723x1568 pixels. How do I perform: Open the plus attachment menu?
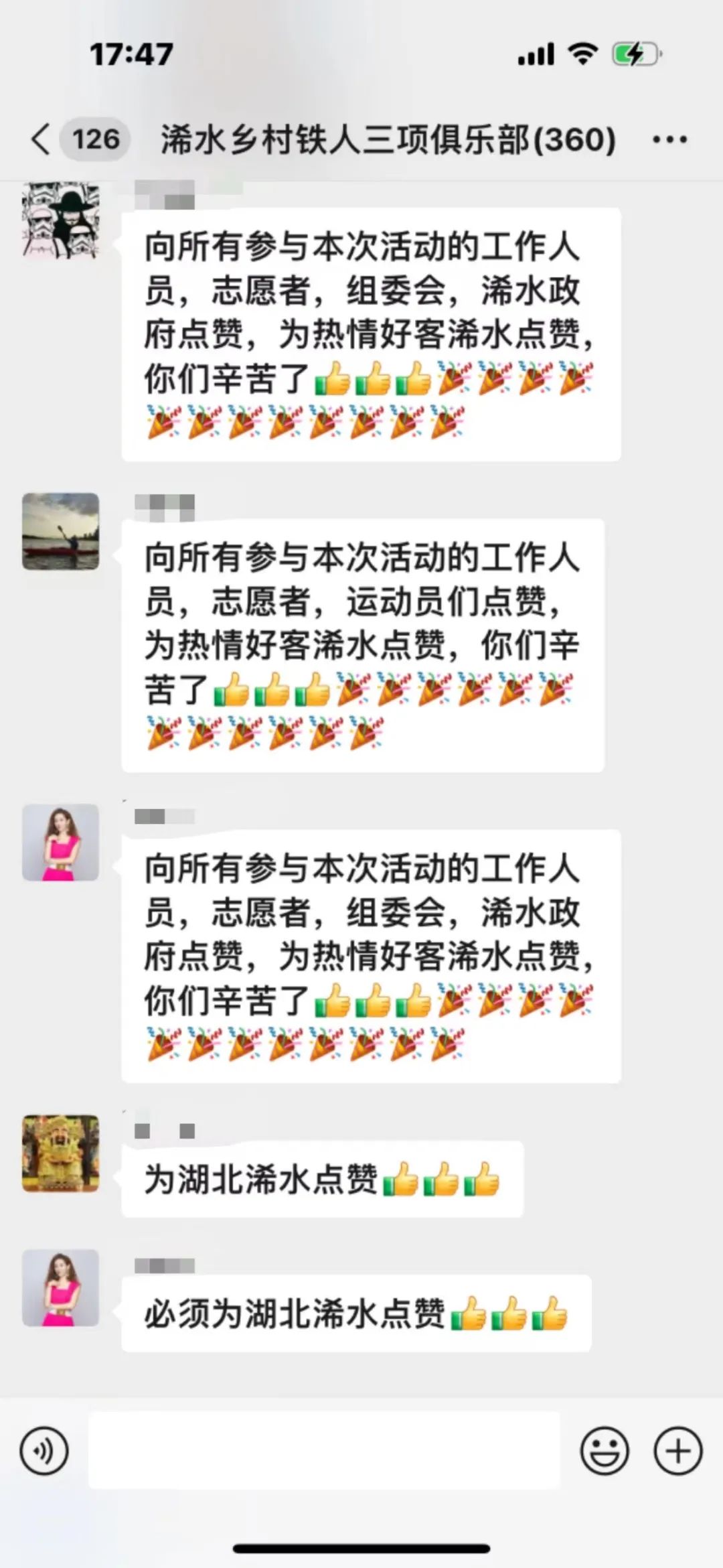(678, 1451)
